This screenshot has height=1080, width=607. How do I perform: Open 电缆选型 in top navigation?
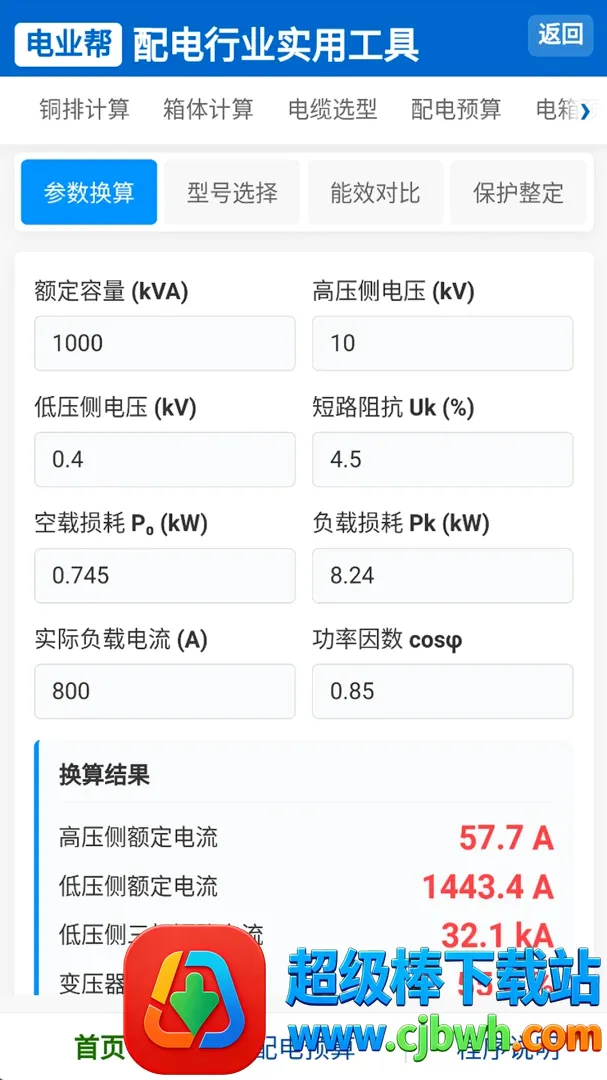pyautogui.click(x=332, y=110)
